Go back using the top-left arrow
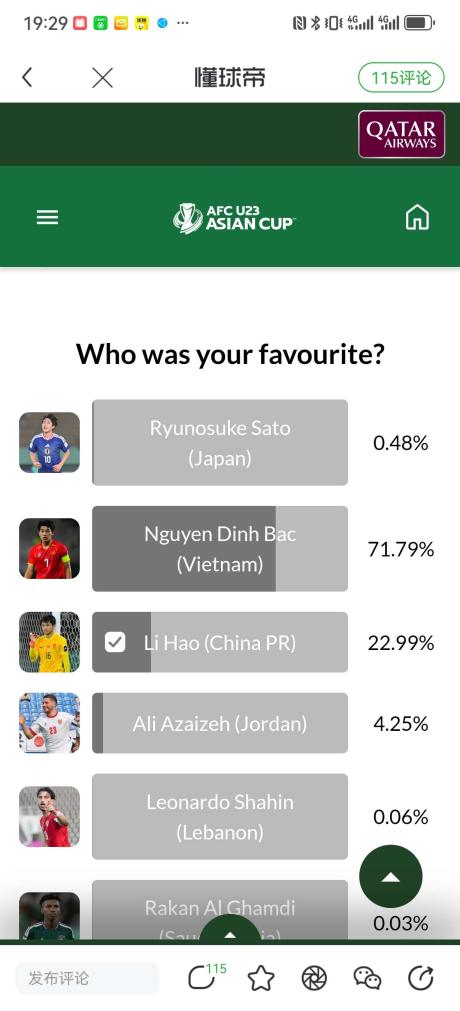 point(26,78)
